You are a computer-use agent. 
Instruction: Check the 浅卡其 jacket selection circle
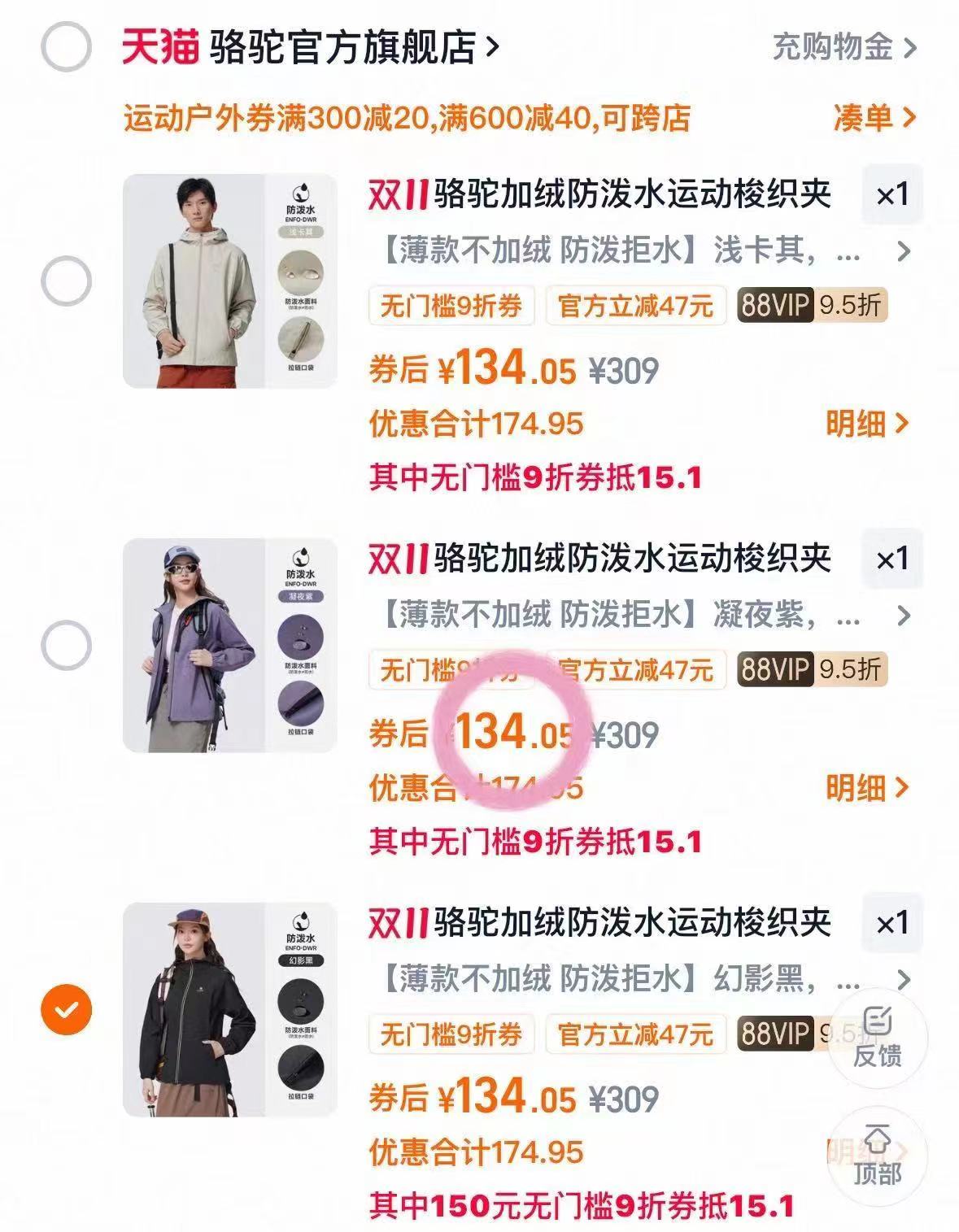67,281
